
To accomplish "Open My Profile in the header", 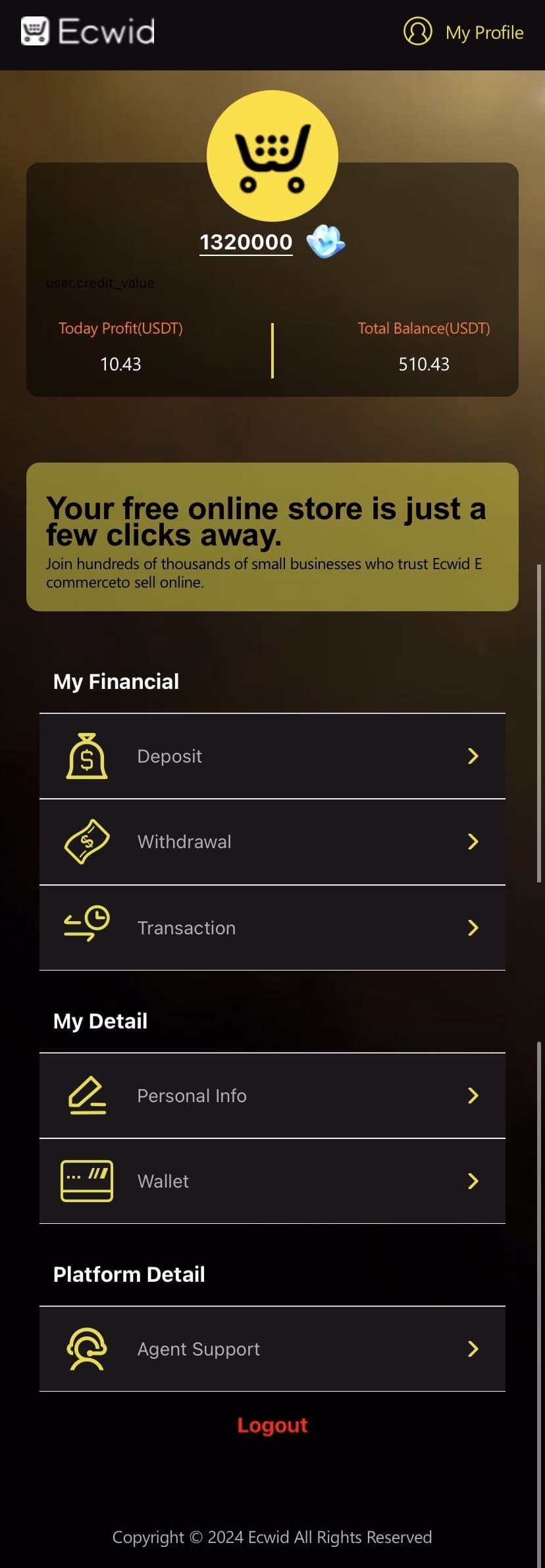I will [464, 32].
